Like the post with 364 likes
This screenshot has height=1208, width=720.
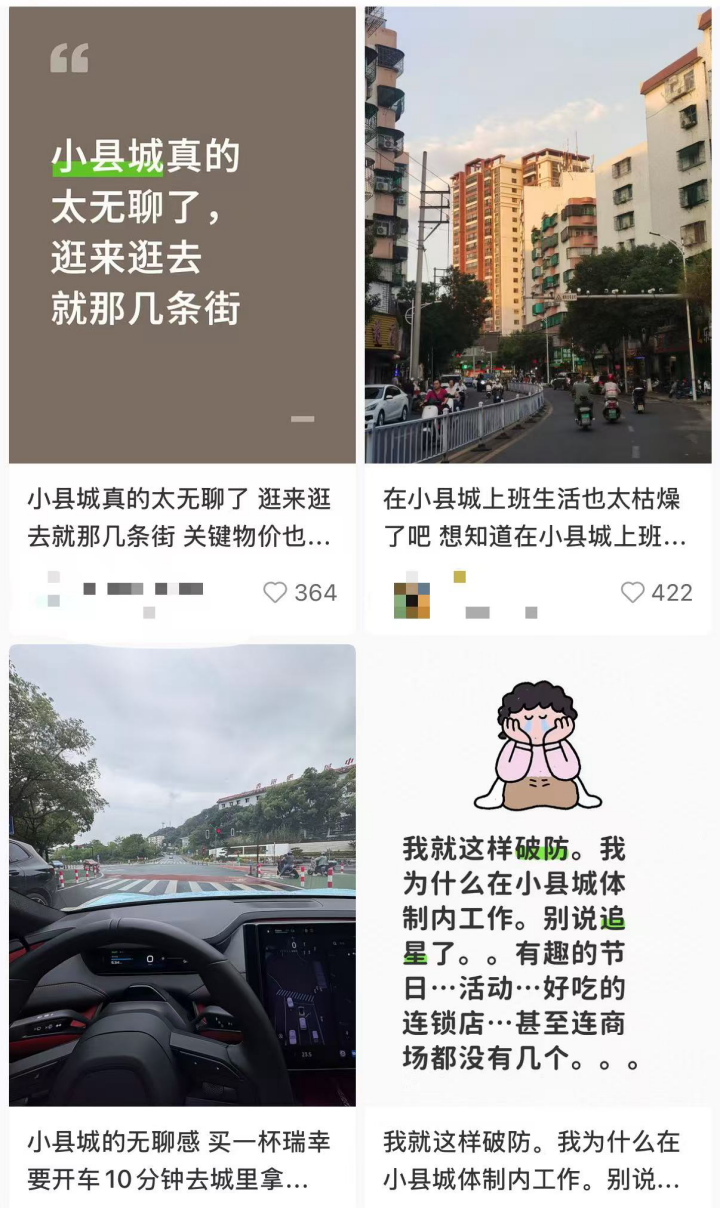(x=276, y=593)
